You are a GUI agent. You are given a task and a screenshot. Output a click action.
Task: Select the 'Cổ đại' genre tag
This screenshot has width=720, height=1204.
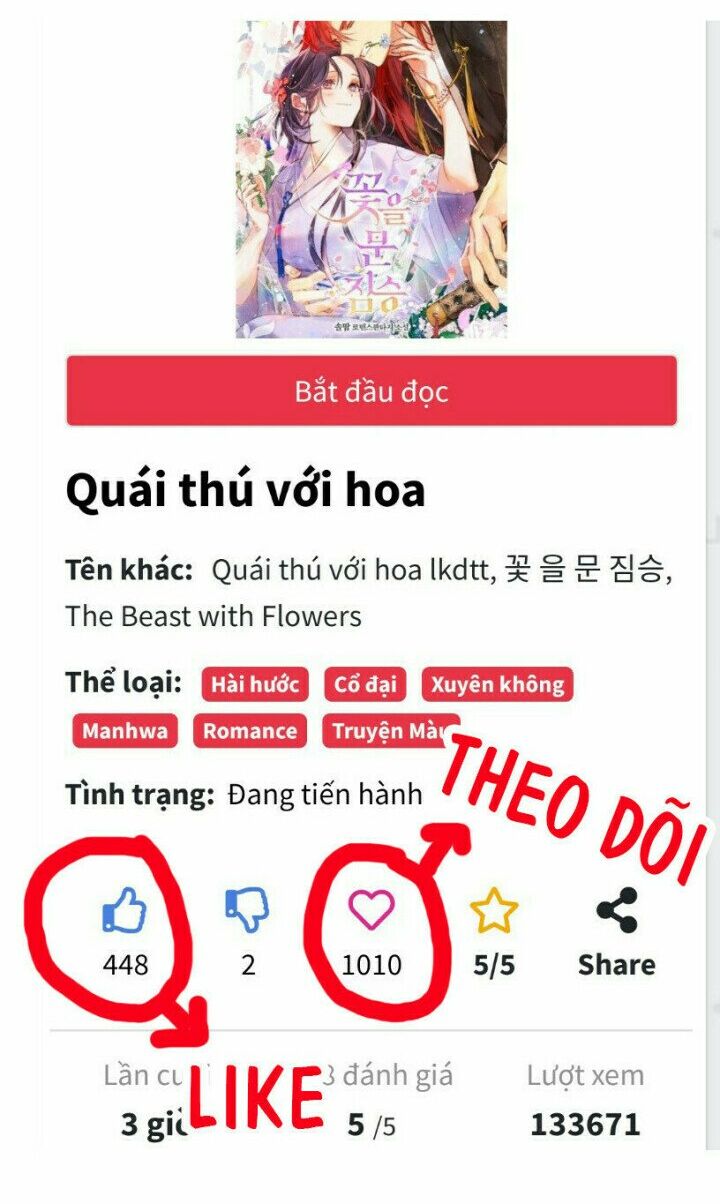click(x=363, y=686)
